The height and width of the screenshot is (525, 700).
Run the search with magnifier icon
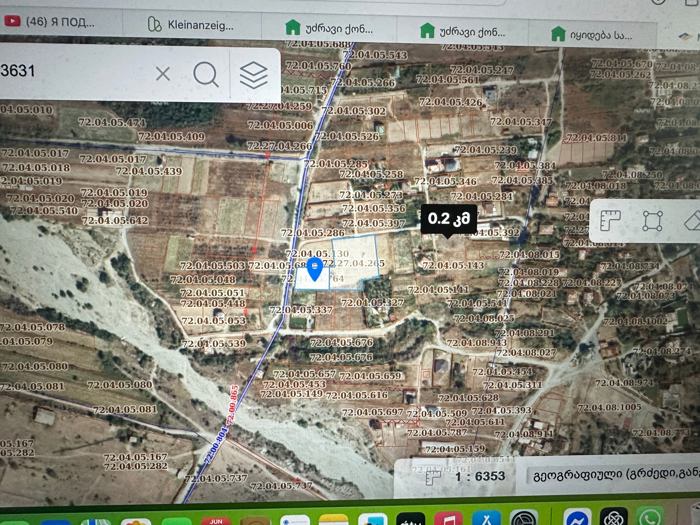coord(206,74)
